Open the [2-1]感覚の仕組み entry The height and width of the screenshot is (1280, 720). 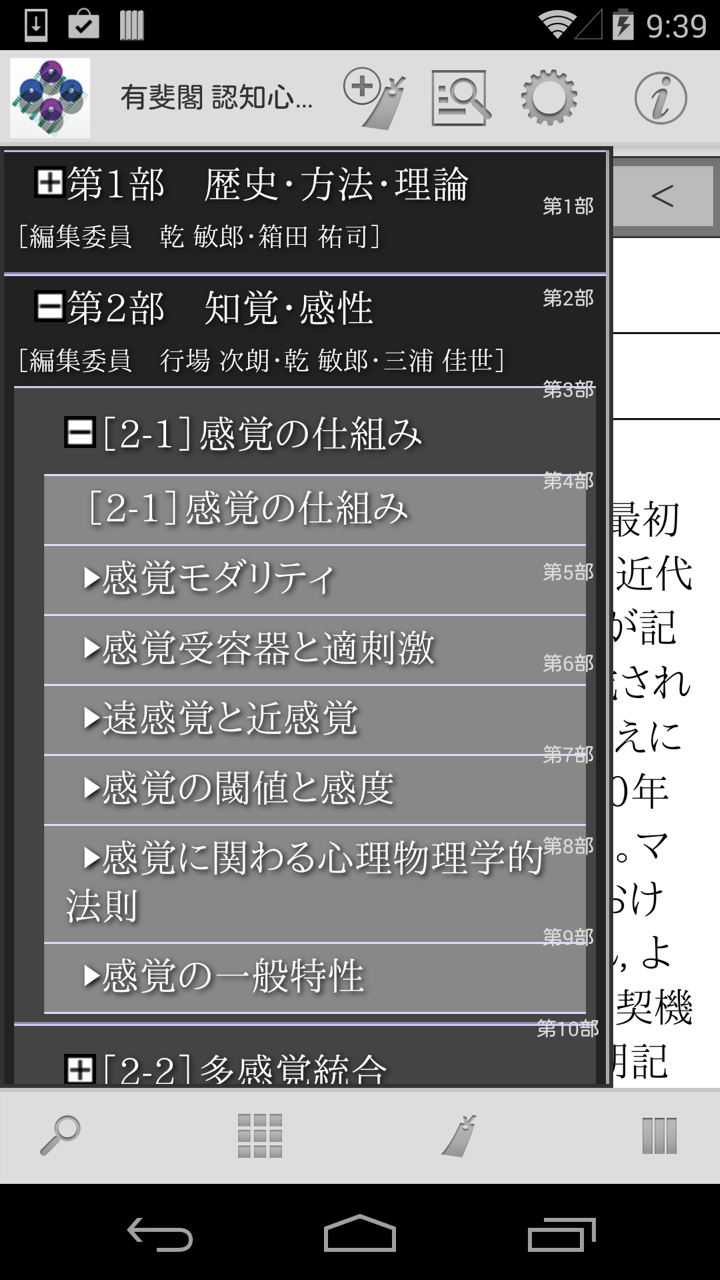[x=248, y=508]
